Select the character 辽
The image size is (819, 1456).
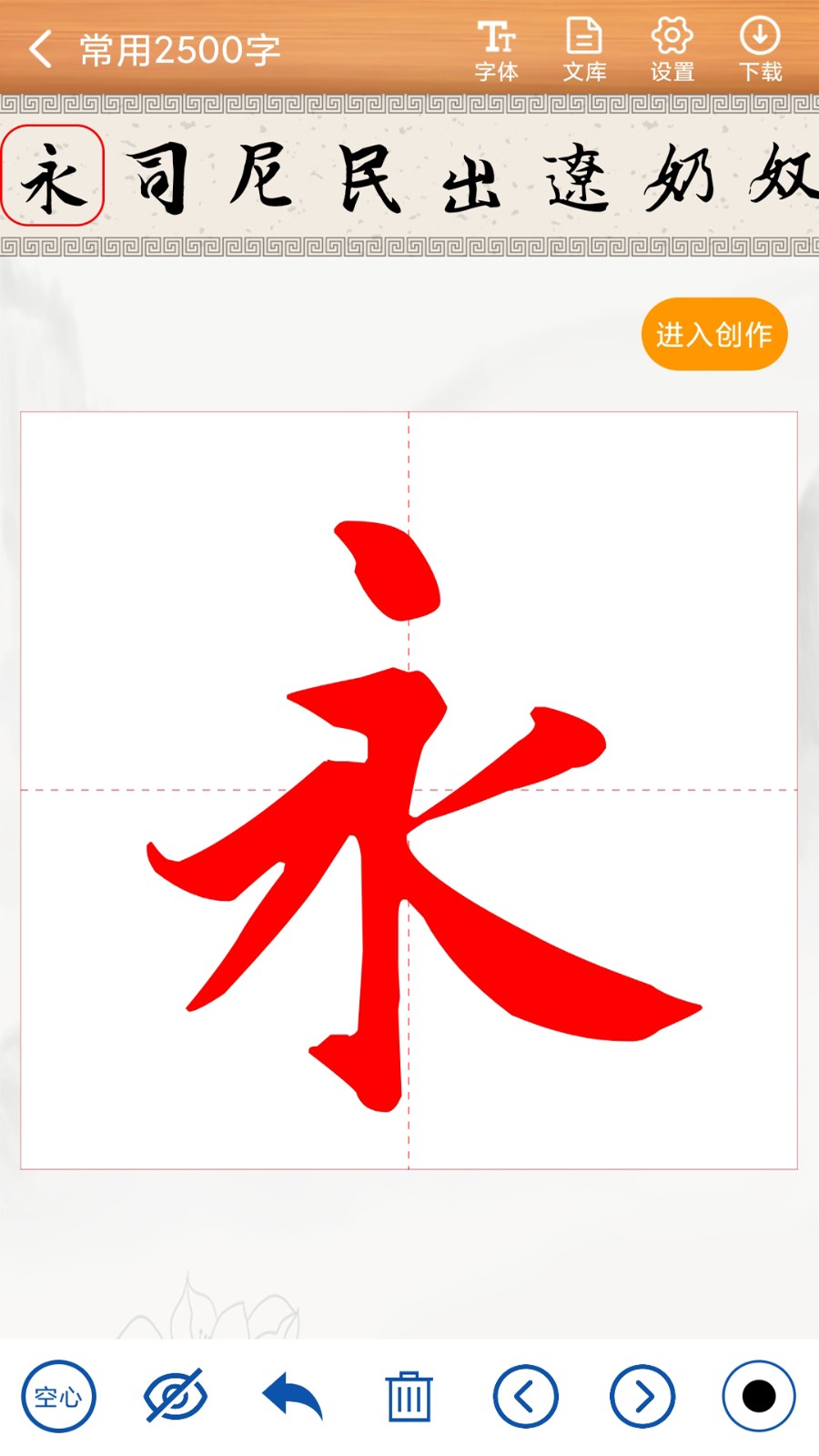click(x=576, y=177)
